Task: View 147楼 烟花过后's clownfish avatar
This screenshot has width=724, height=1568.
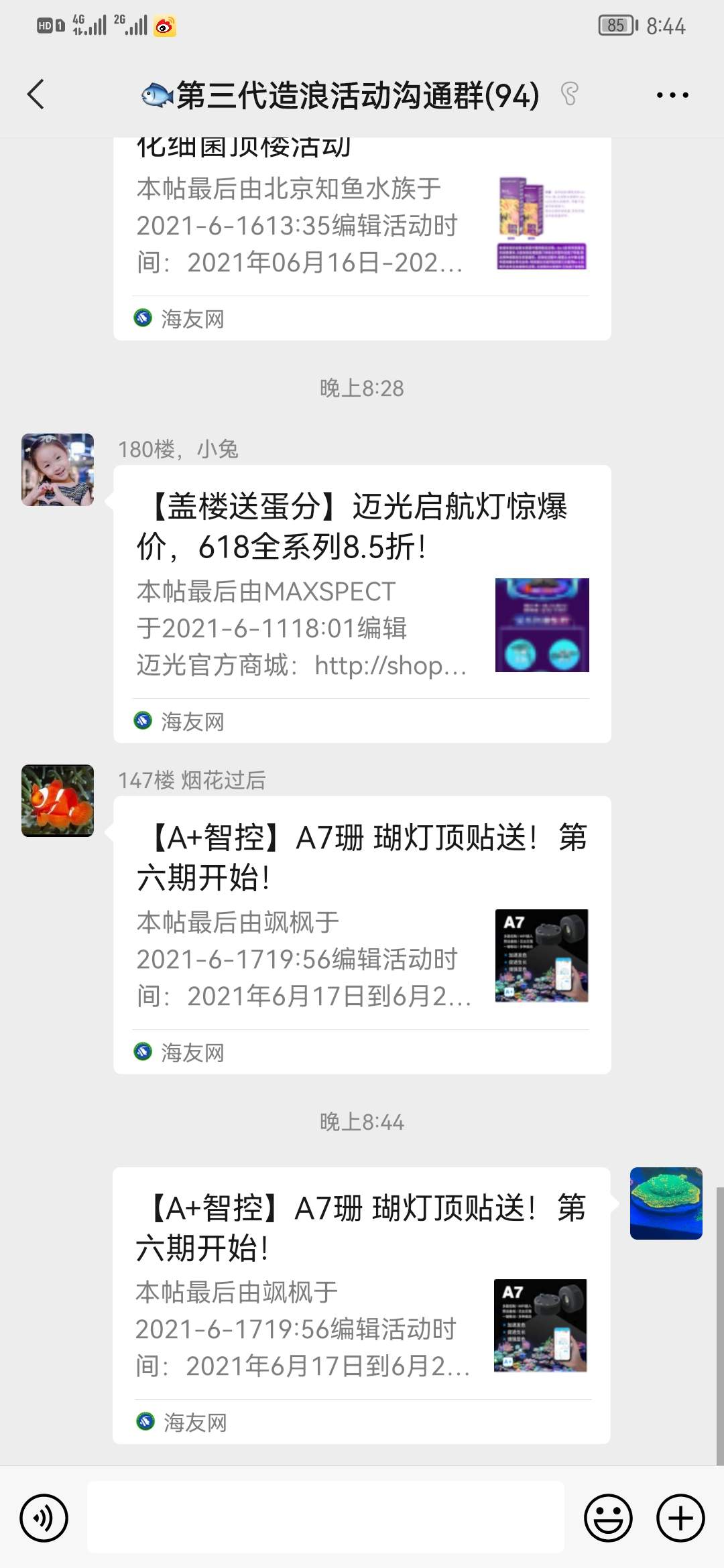Action: pyautogui.click(x=58, y=801)
